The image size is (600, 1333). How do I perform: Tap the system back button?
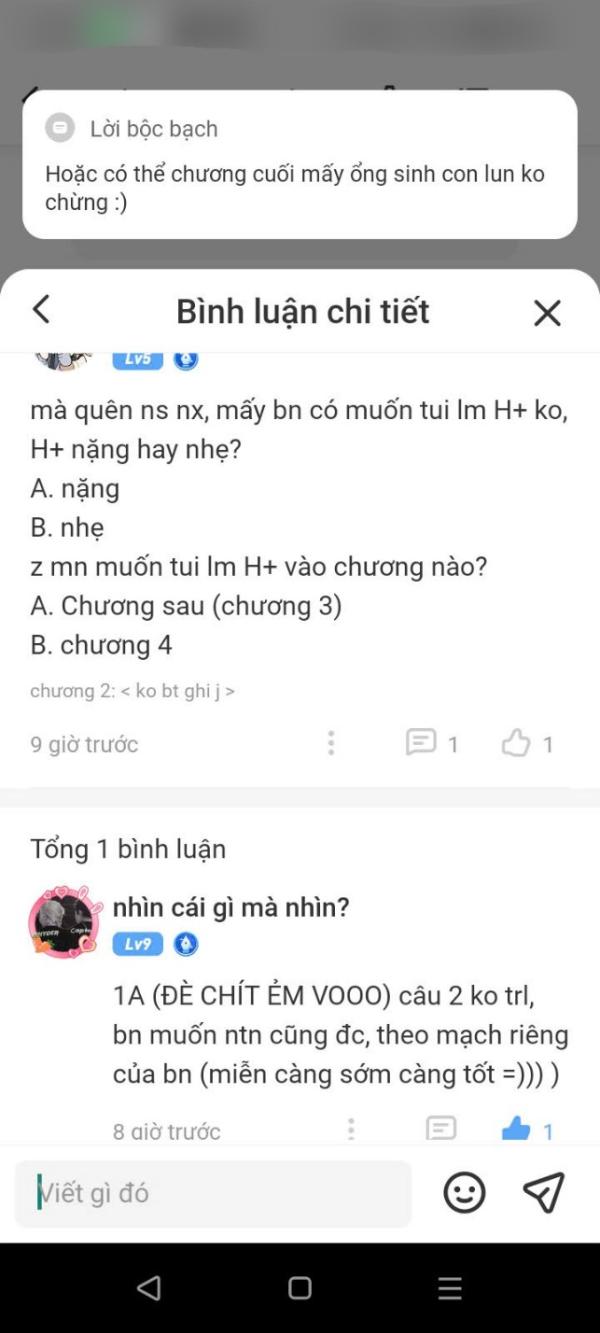[149, 1288]
